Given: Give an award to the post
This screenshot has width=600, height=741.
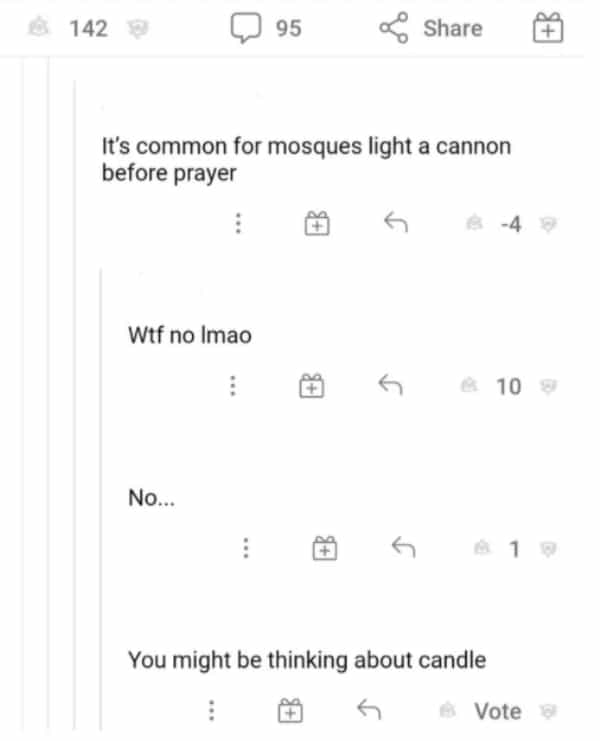Looking at the screenshot, I should (x=546, y=28).
